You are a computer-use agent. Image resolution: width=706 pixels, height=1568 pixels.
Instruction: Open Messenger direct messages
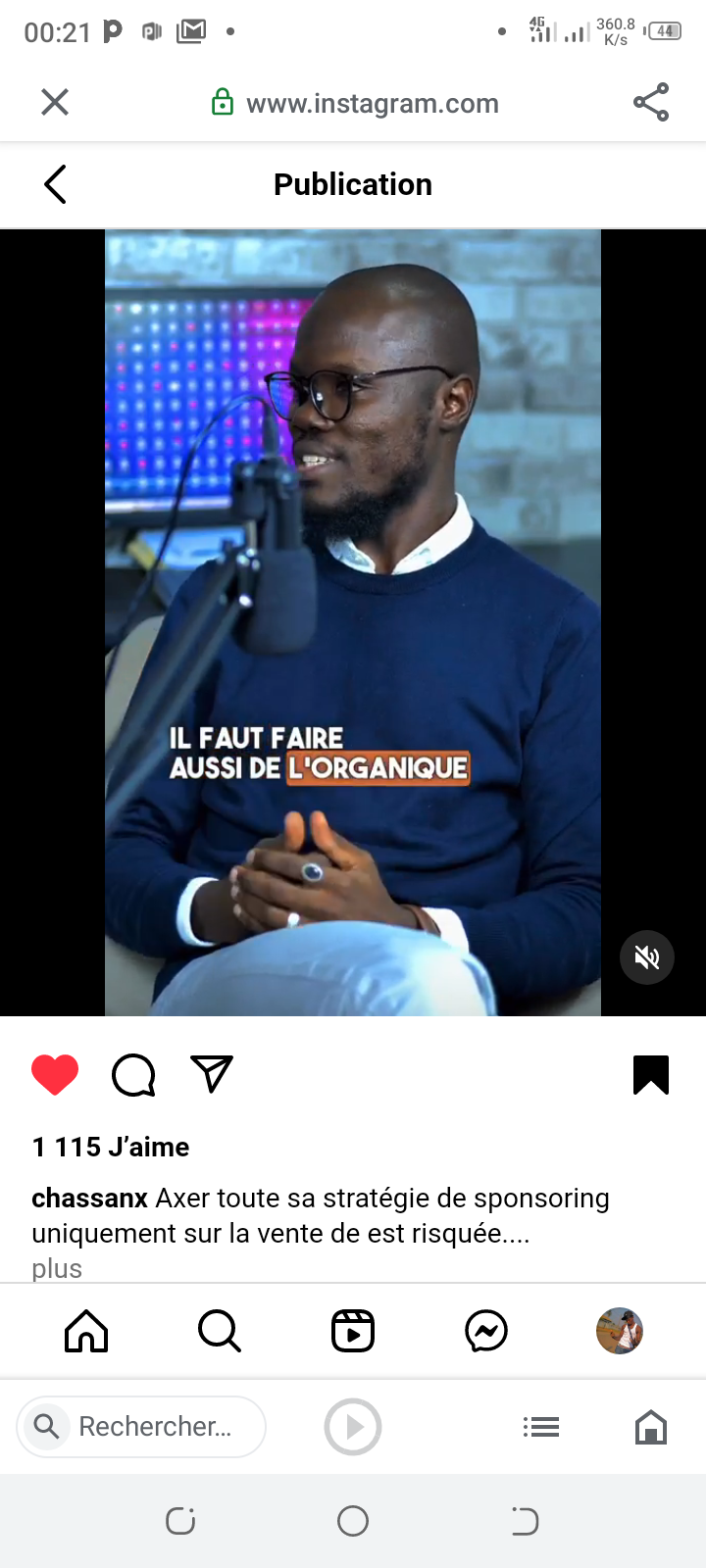click(486, 1331)
